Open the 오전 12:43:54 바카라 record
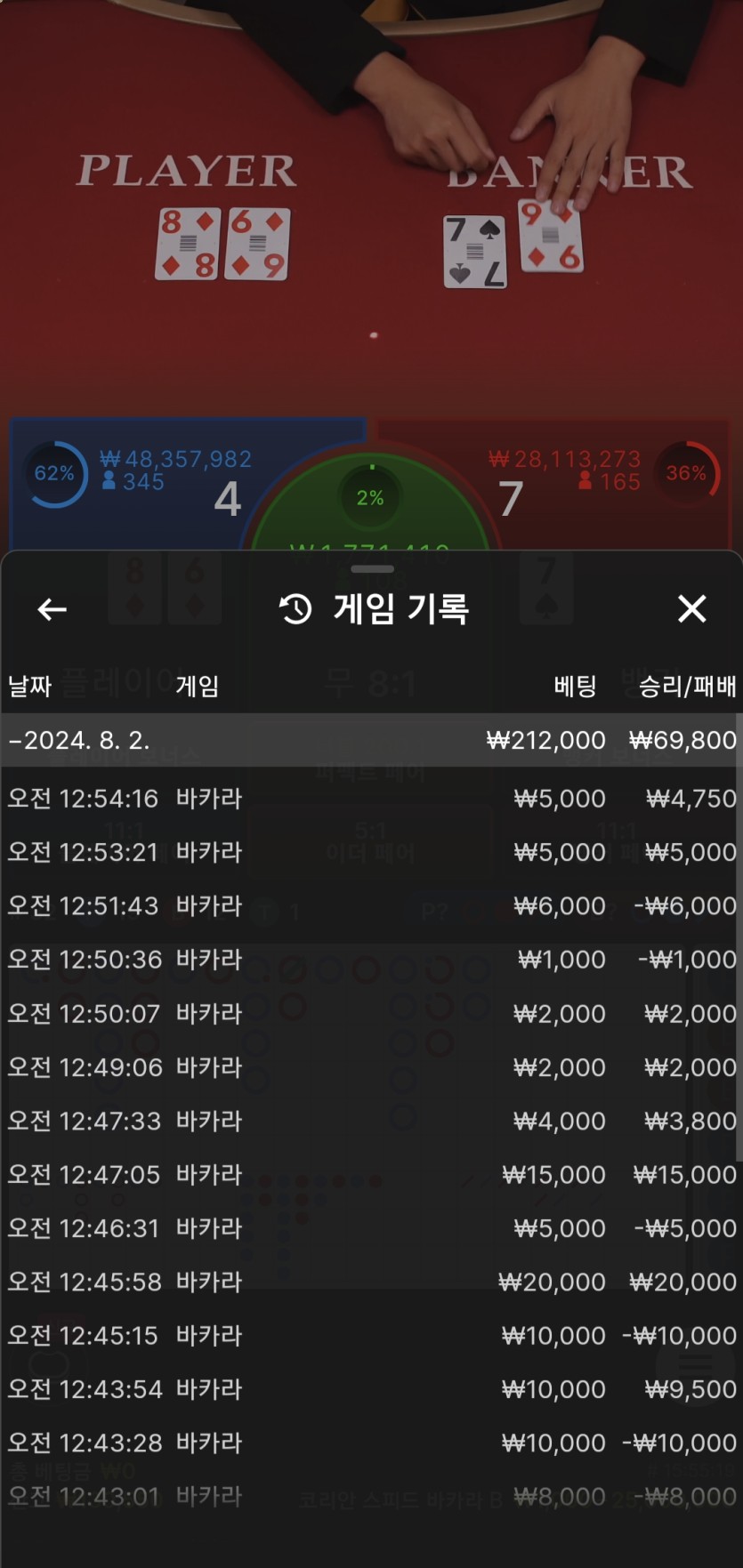 (x=371, y=1389)
